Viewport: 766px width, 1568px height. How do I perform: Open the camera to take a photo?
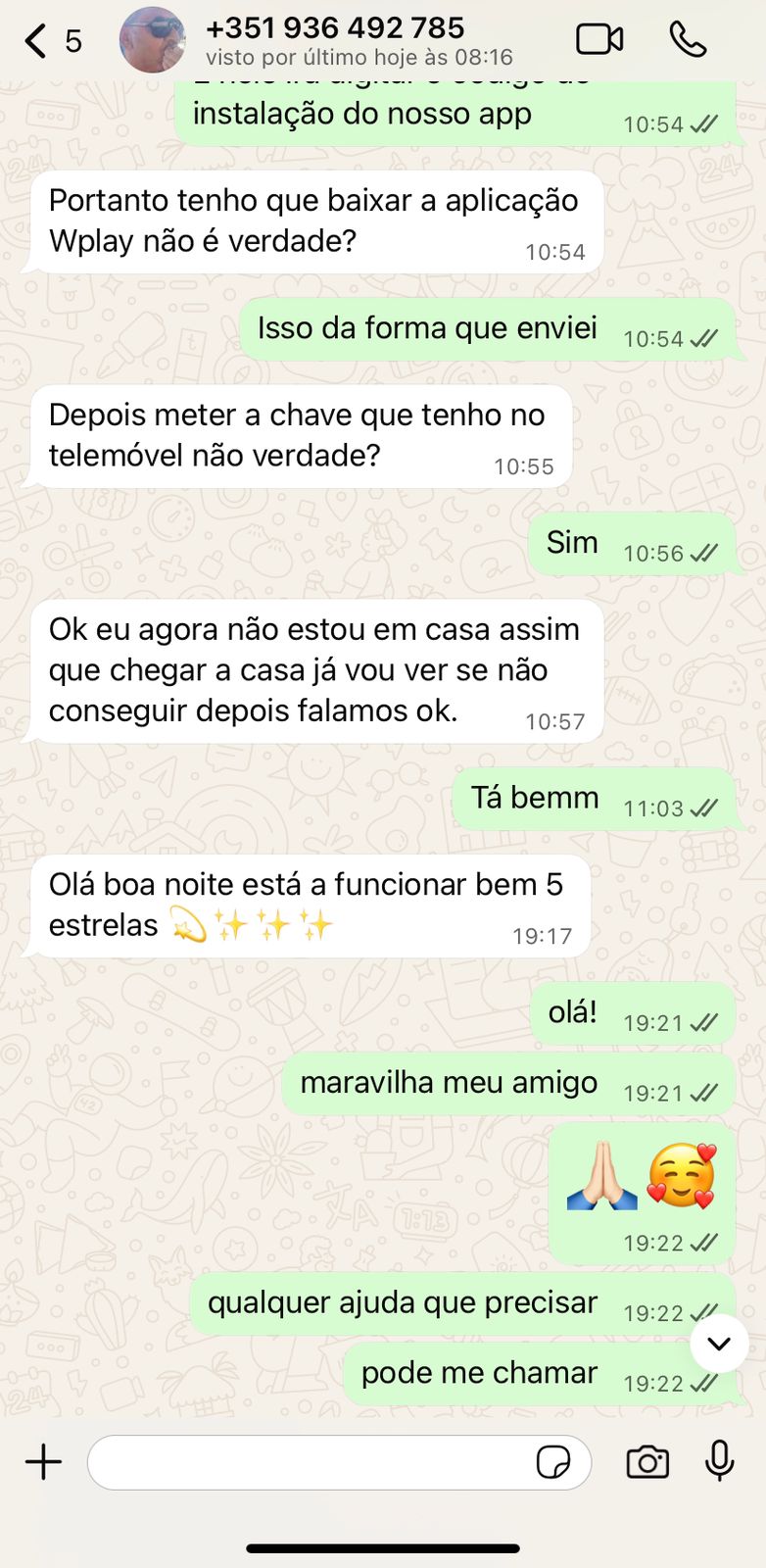645,1461
